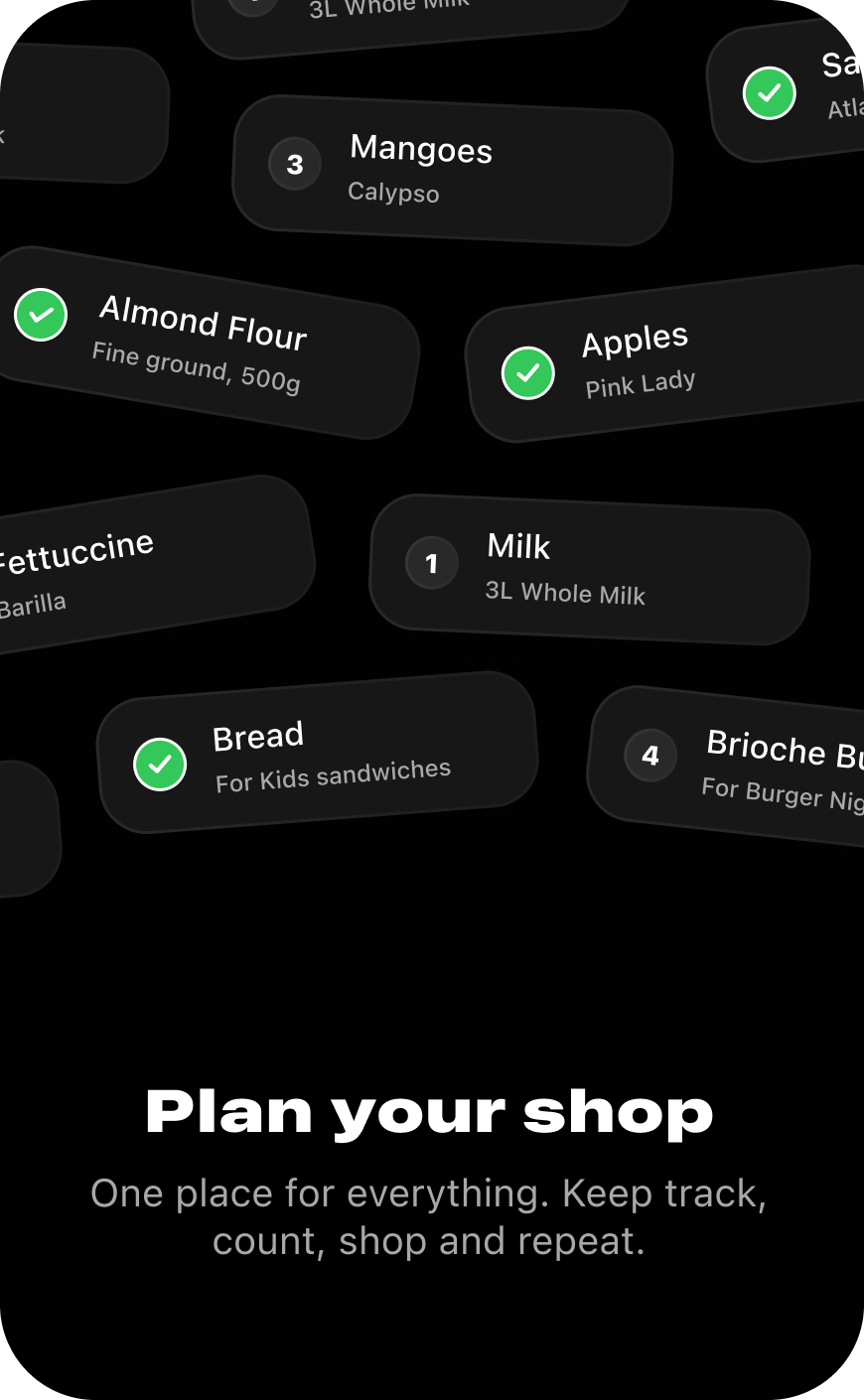Tap the quantity badge showing 3 on Mangoes

point(294,164)
